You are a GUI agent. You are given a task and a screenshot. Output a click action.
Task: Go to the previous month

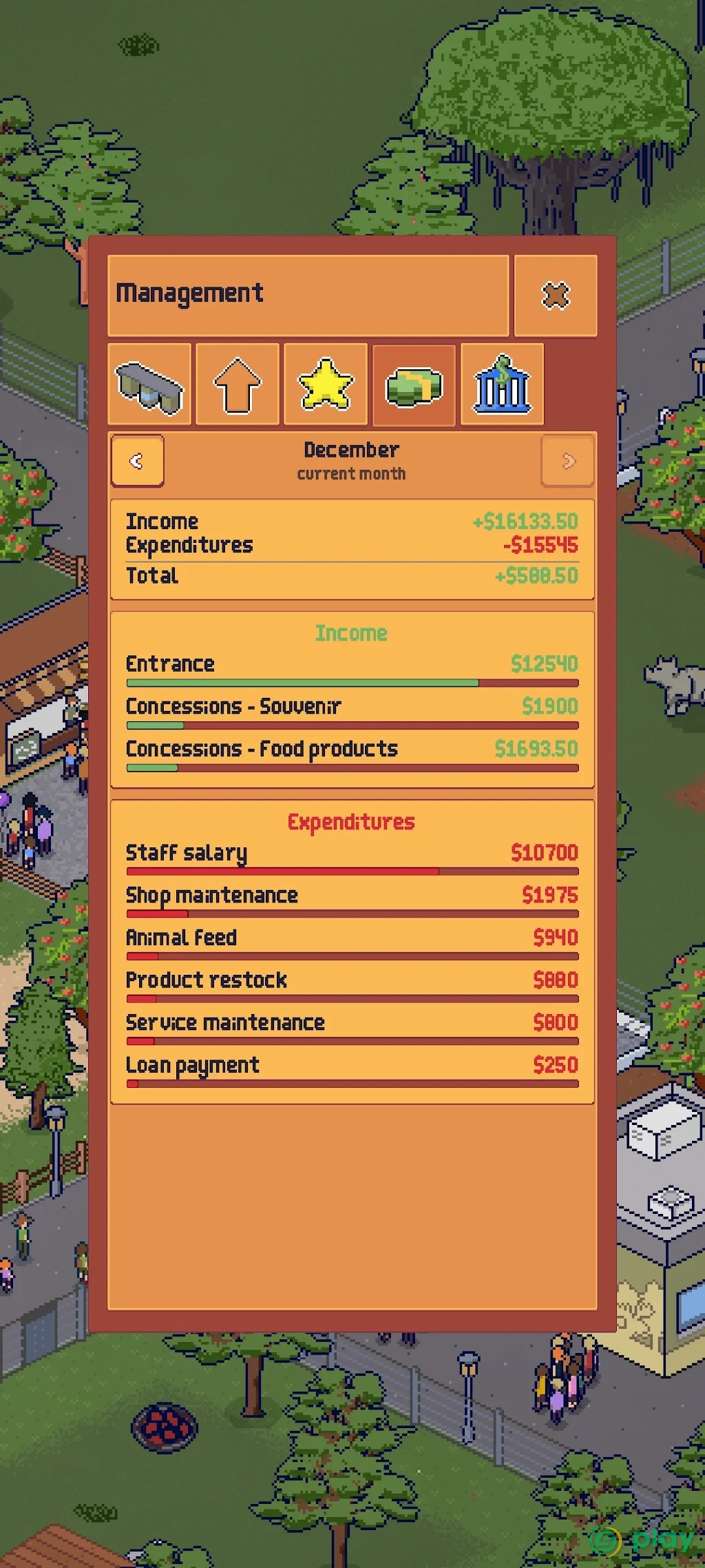pos(138,461)
